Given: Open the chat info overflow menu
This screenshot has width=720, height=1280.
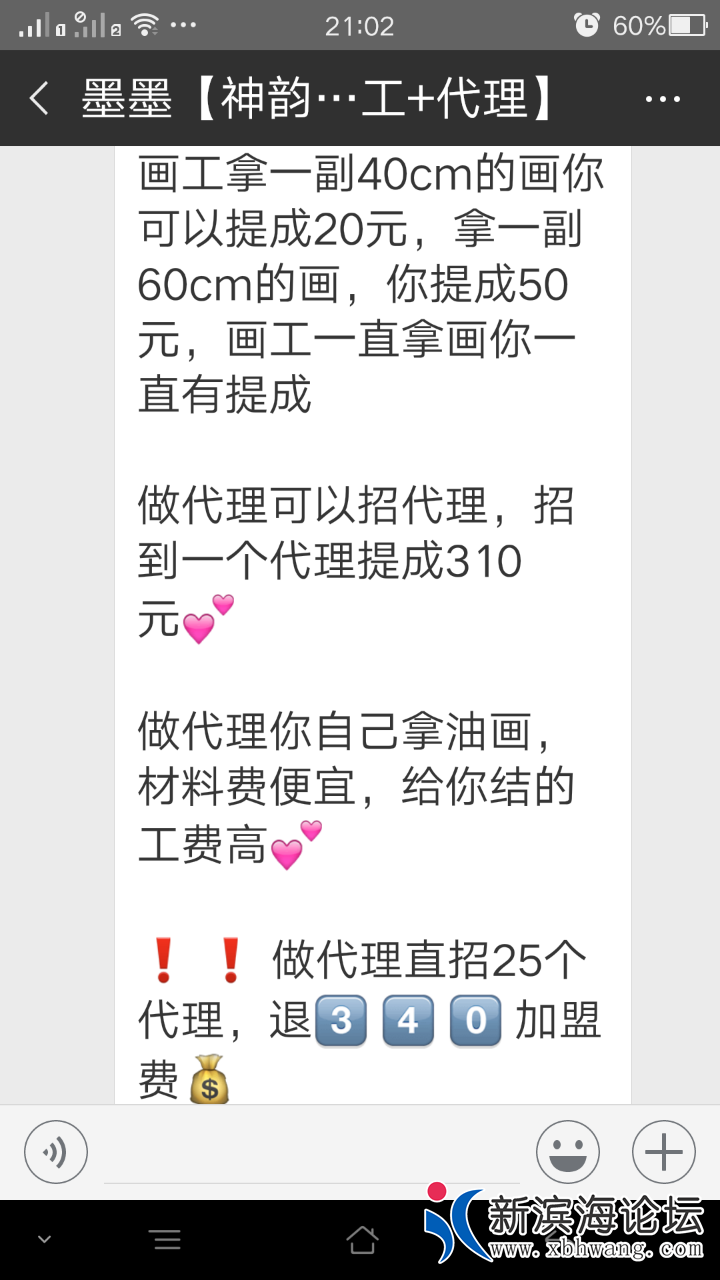Looking at the screenshot, I should pos(663,99).
